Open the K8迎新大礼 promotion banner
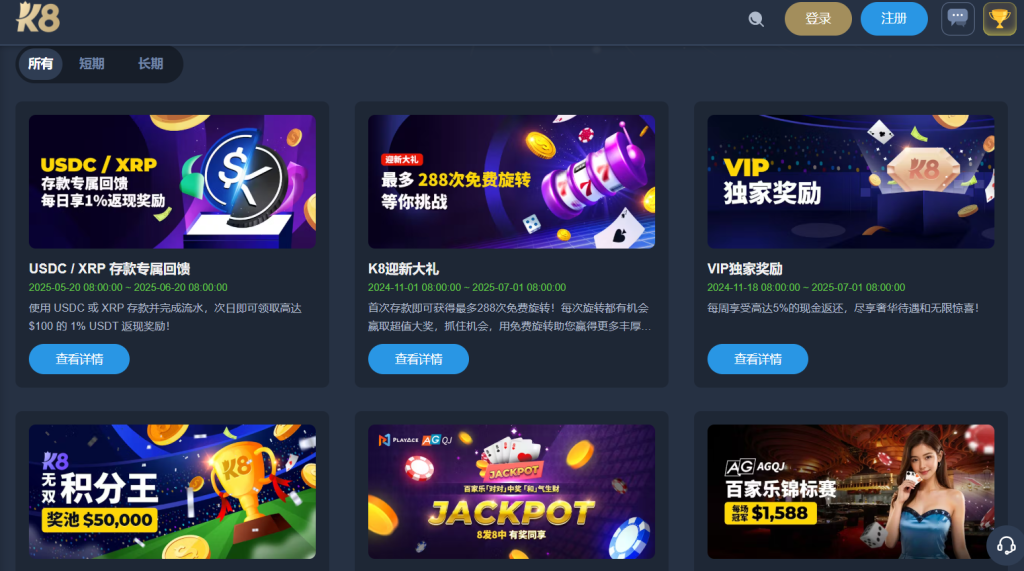Screen dimensions: 1024x571 (511, 181)
